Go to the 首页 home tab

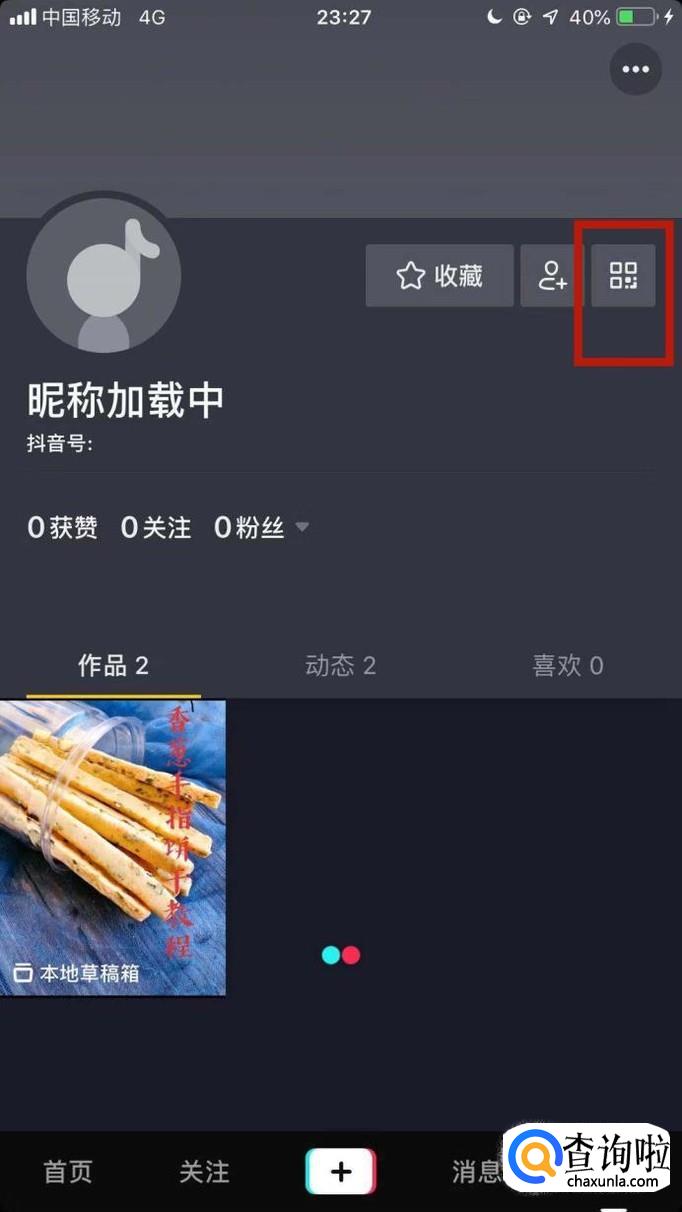click(68, 1172)
